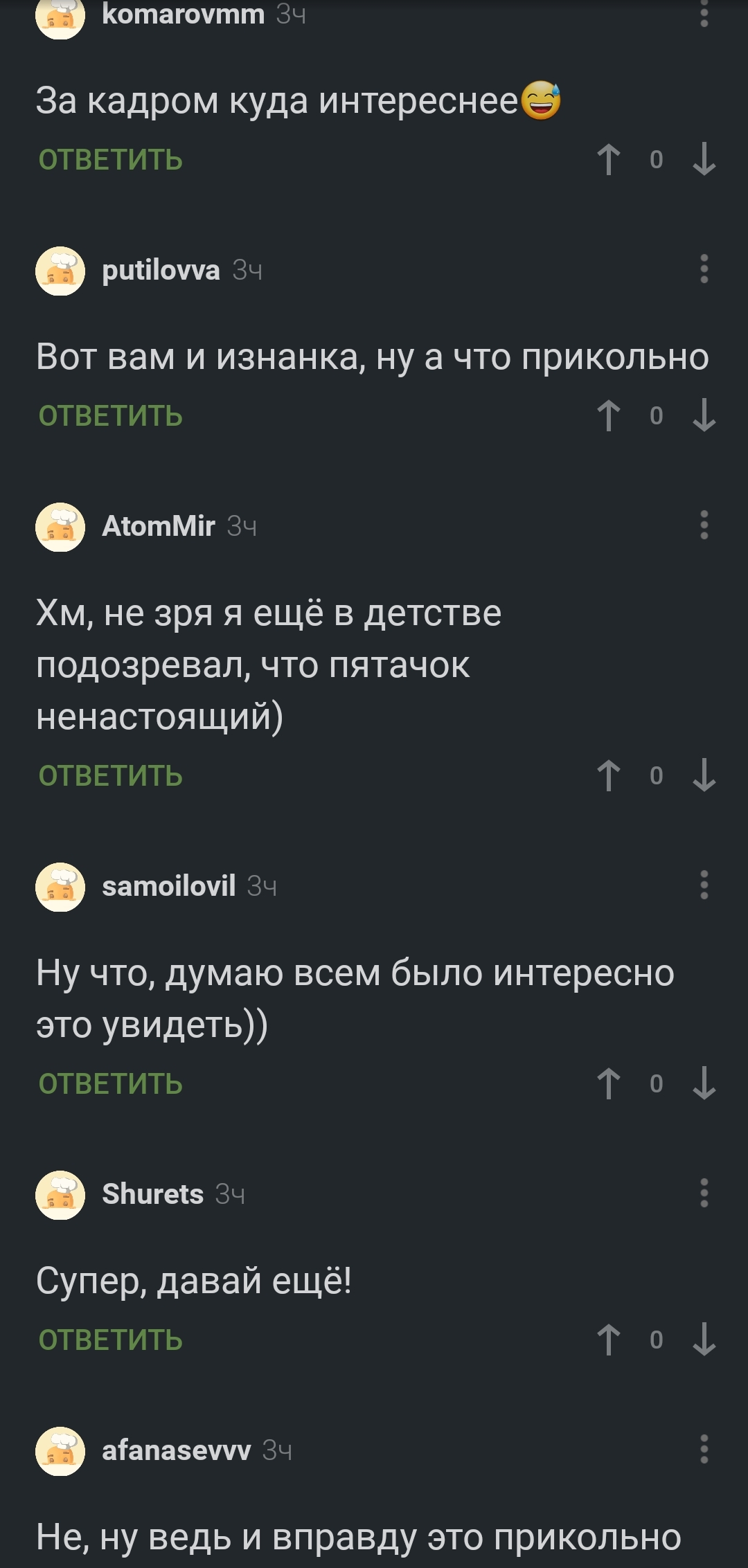Upvote komarovmm's comment
Screen dimensions: 748x1568
coord(609,159)
